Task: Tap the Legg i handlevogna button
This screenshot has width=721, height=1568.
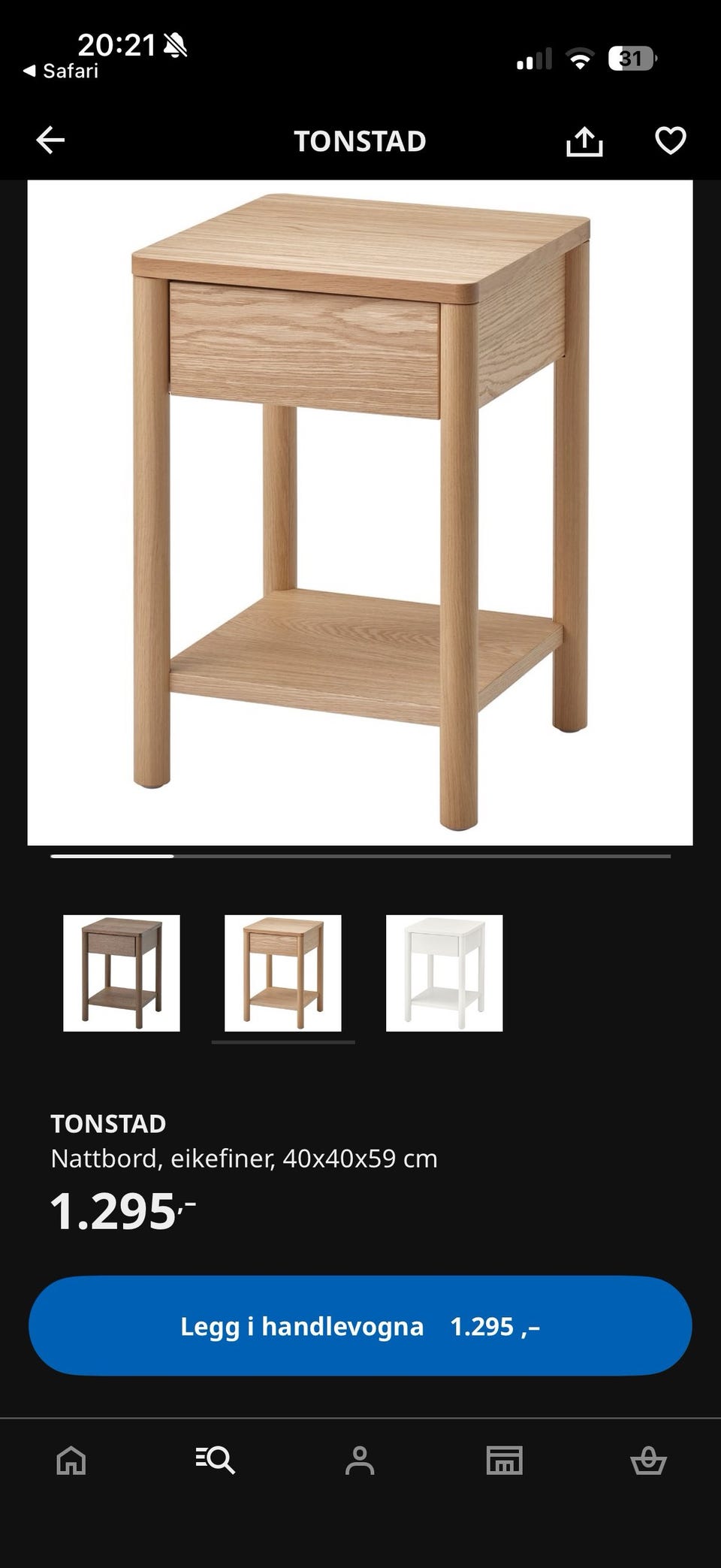Action: point(360,1326)
